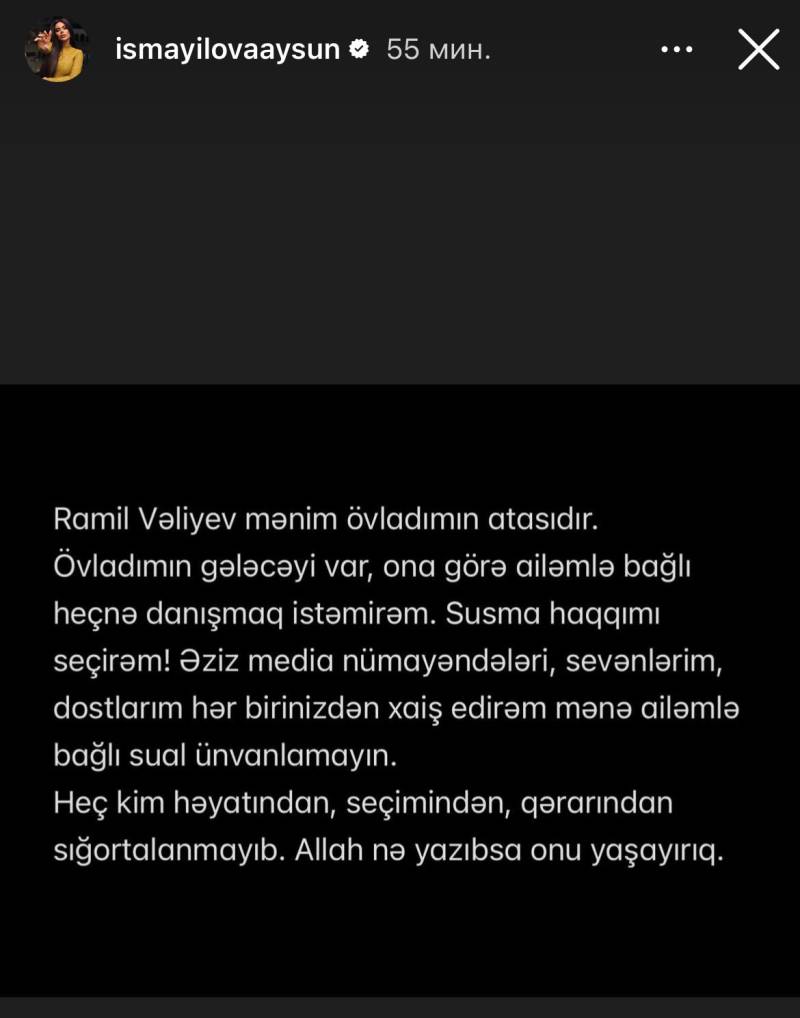Open the story options menu

[x=677, y=49]
